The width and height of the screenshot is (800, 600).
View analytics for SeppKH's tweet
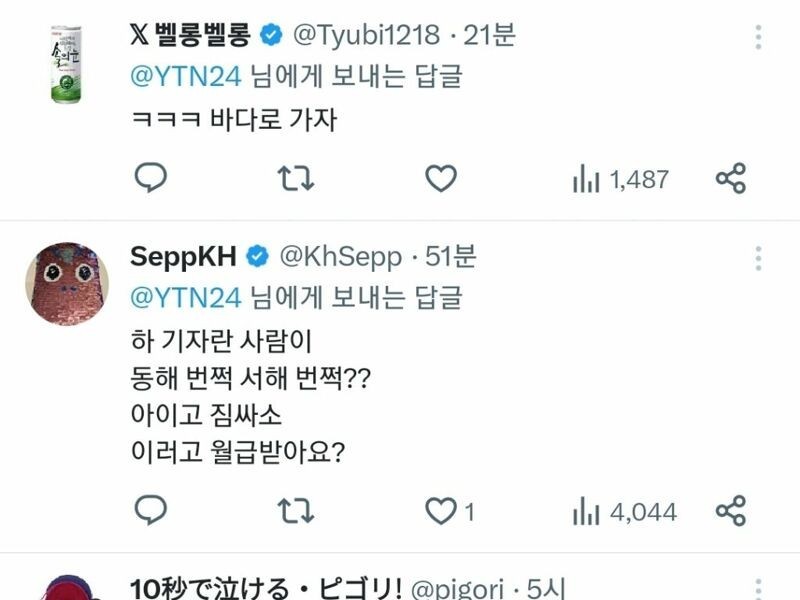[624, 512]
